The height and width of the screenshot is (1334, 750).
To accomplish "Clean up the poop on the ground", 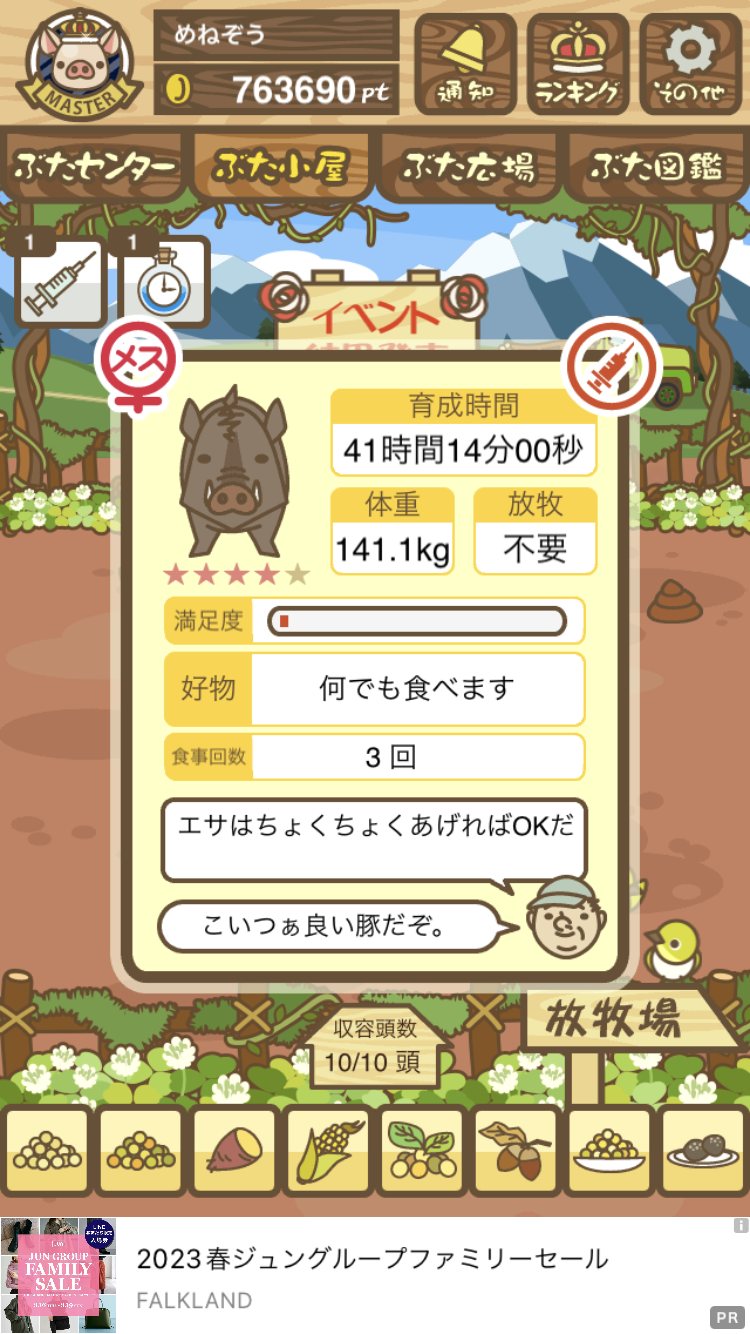I will click(675, 601).
